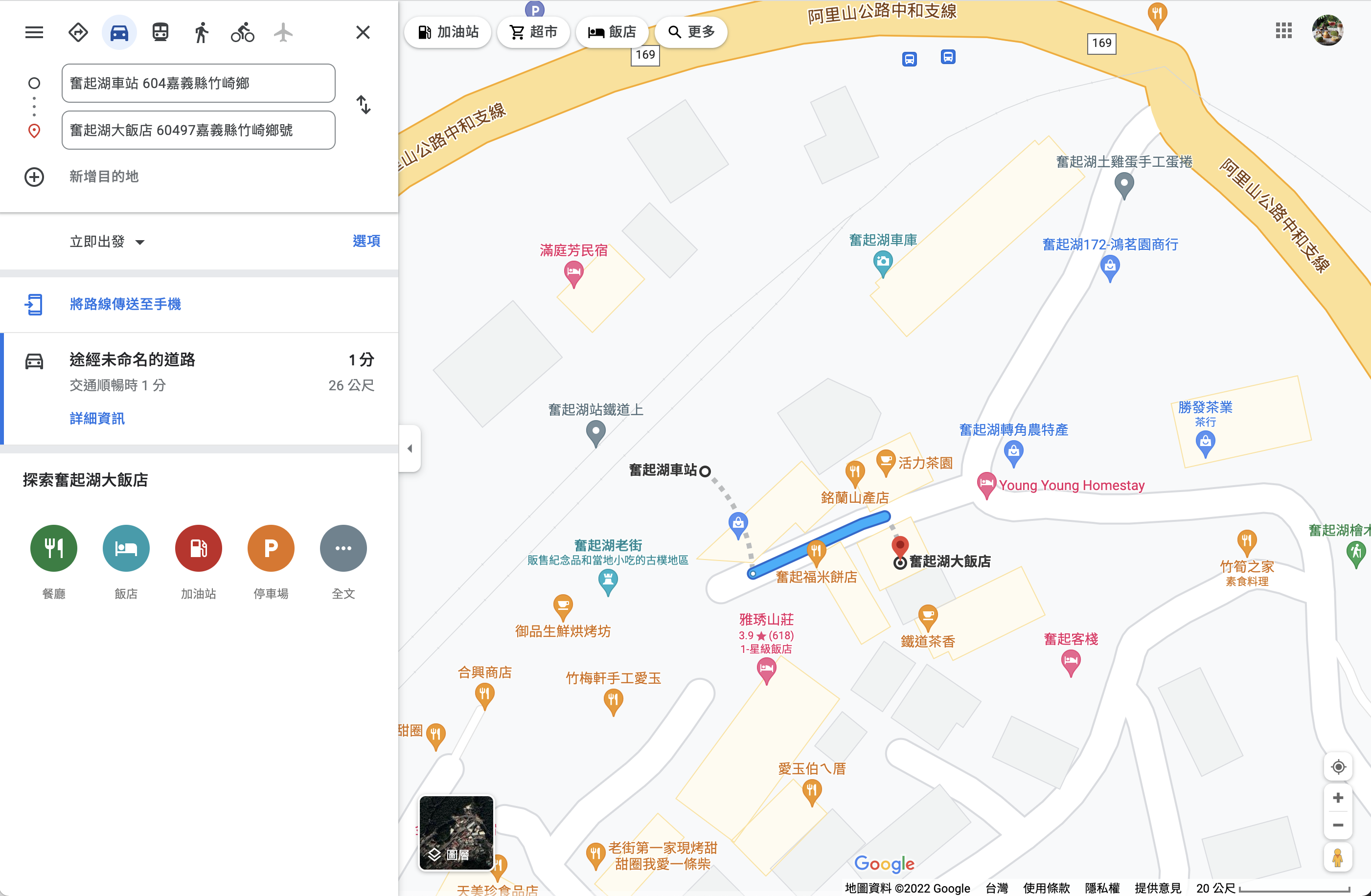
Task: Close the directions panel
Action: [x=363, y=32]
